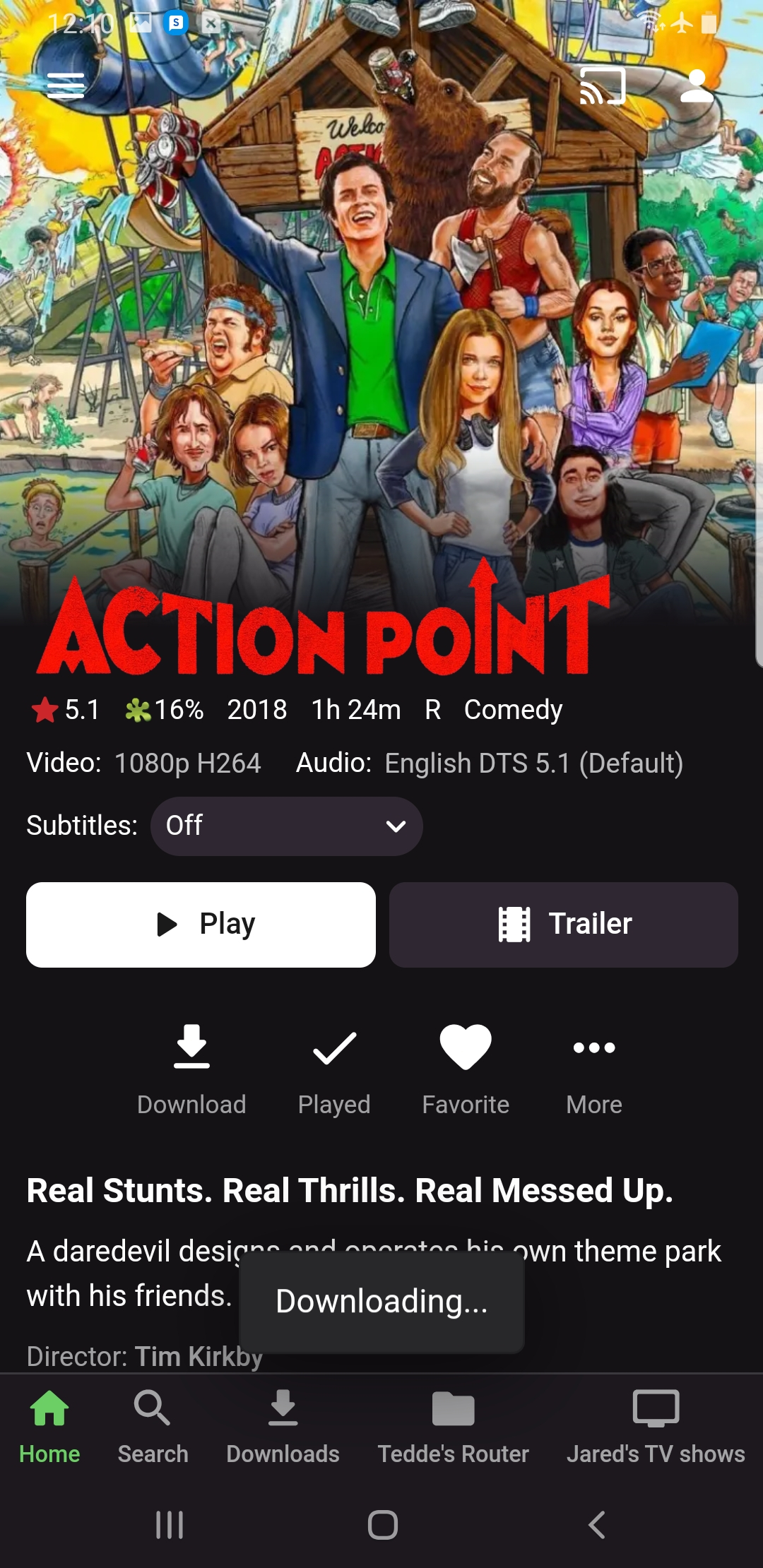This screenshot has height=1568, width=763.
Task: Open the user profile icon
Action: (697, 86)
